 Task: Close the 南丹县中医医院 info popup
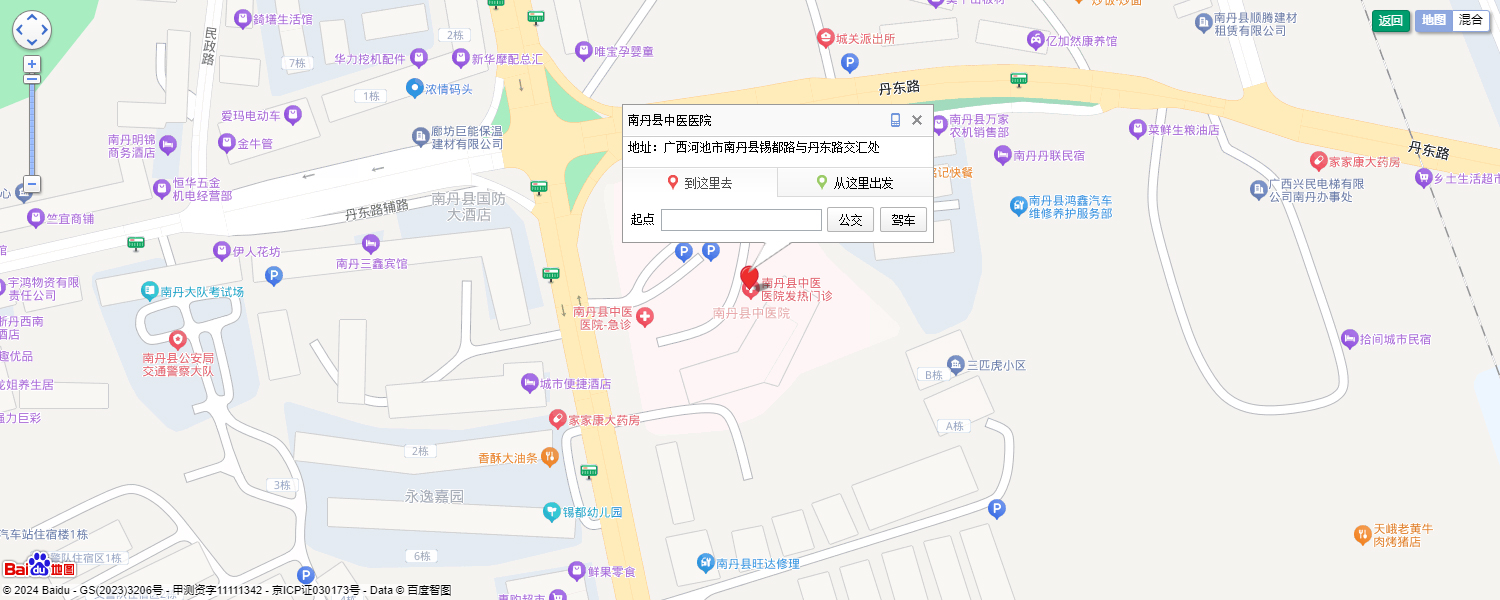tap(916, 120)
